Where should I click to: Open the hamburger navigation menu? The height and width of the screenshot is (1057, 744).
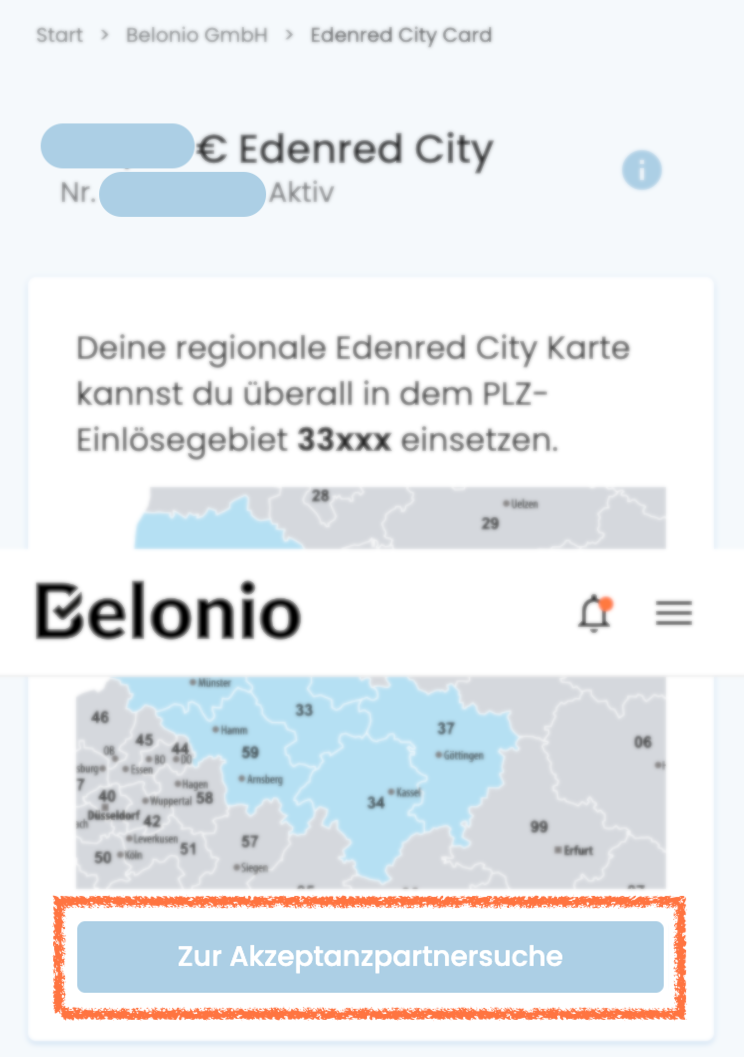click(673, 613)
